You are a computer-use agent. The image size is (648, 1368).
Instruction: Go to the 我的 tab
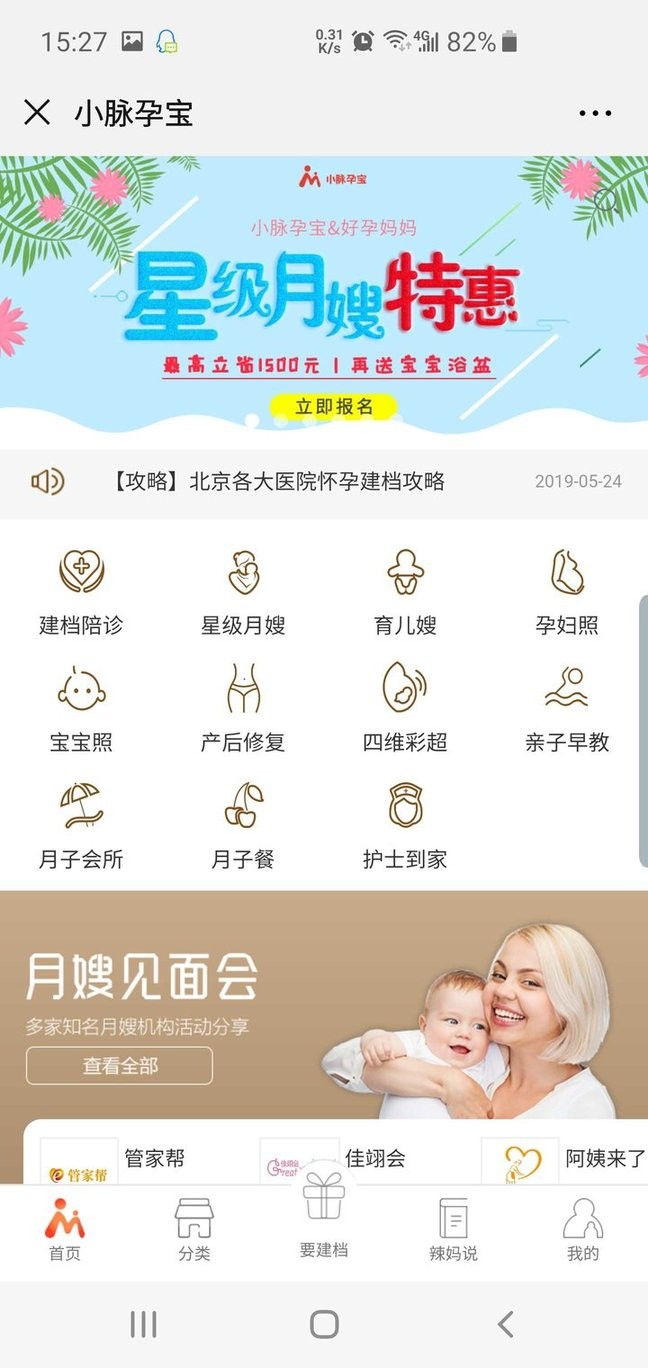583,1230
